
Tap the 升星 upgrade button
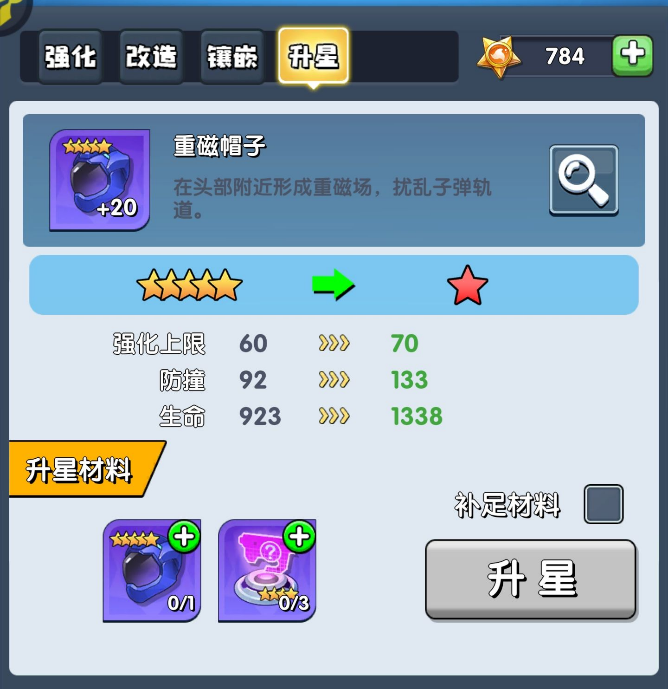[531, 580]
